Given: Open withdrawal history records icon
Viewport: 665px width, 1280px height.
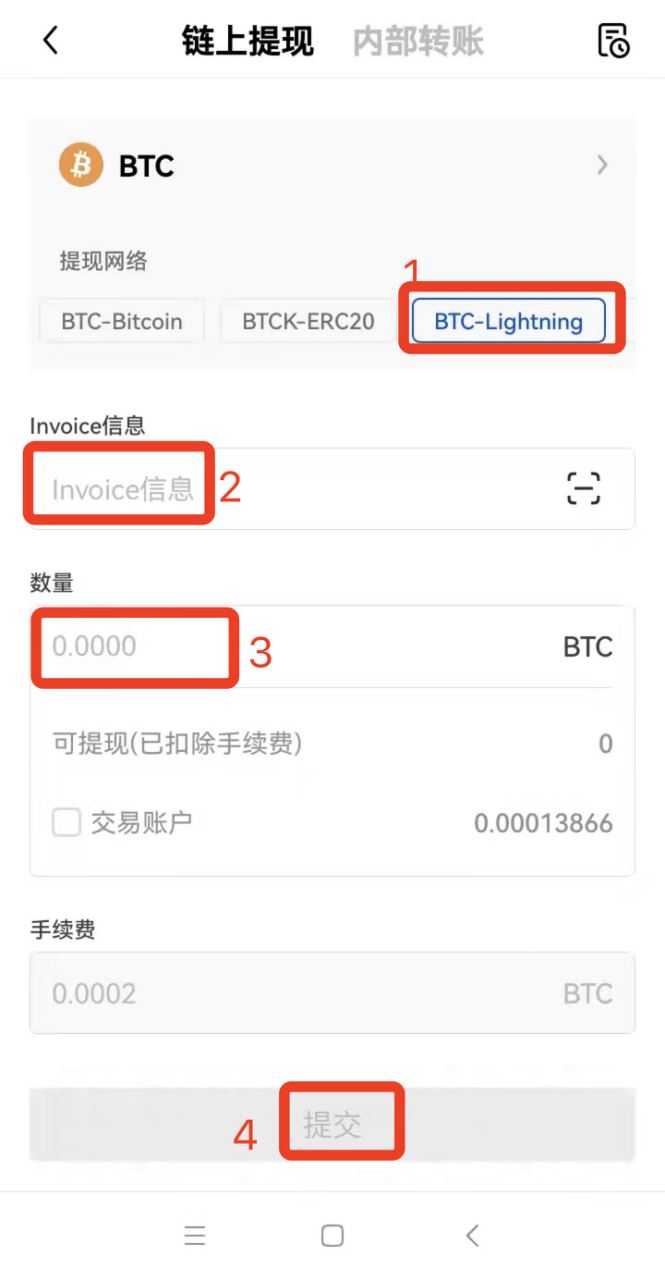Looking at the screenshot, I should point(613,41).
